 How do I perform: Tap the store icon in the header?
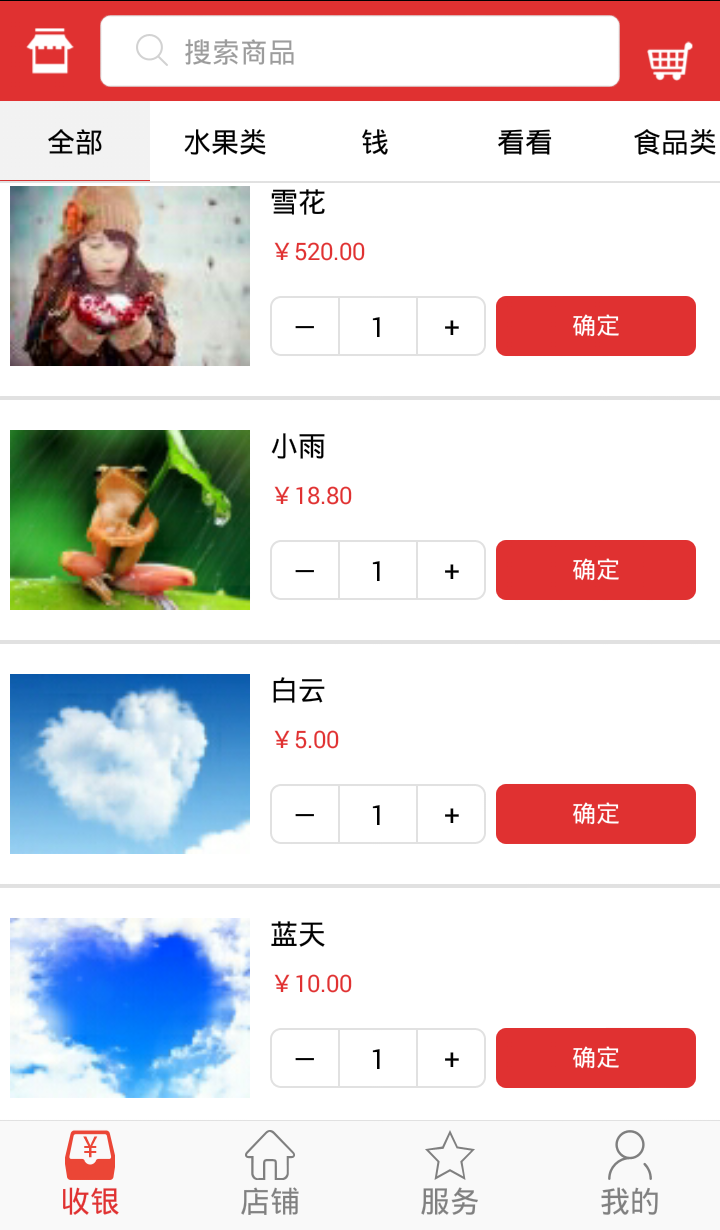point(50,50)
